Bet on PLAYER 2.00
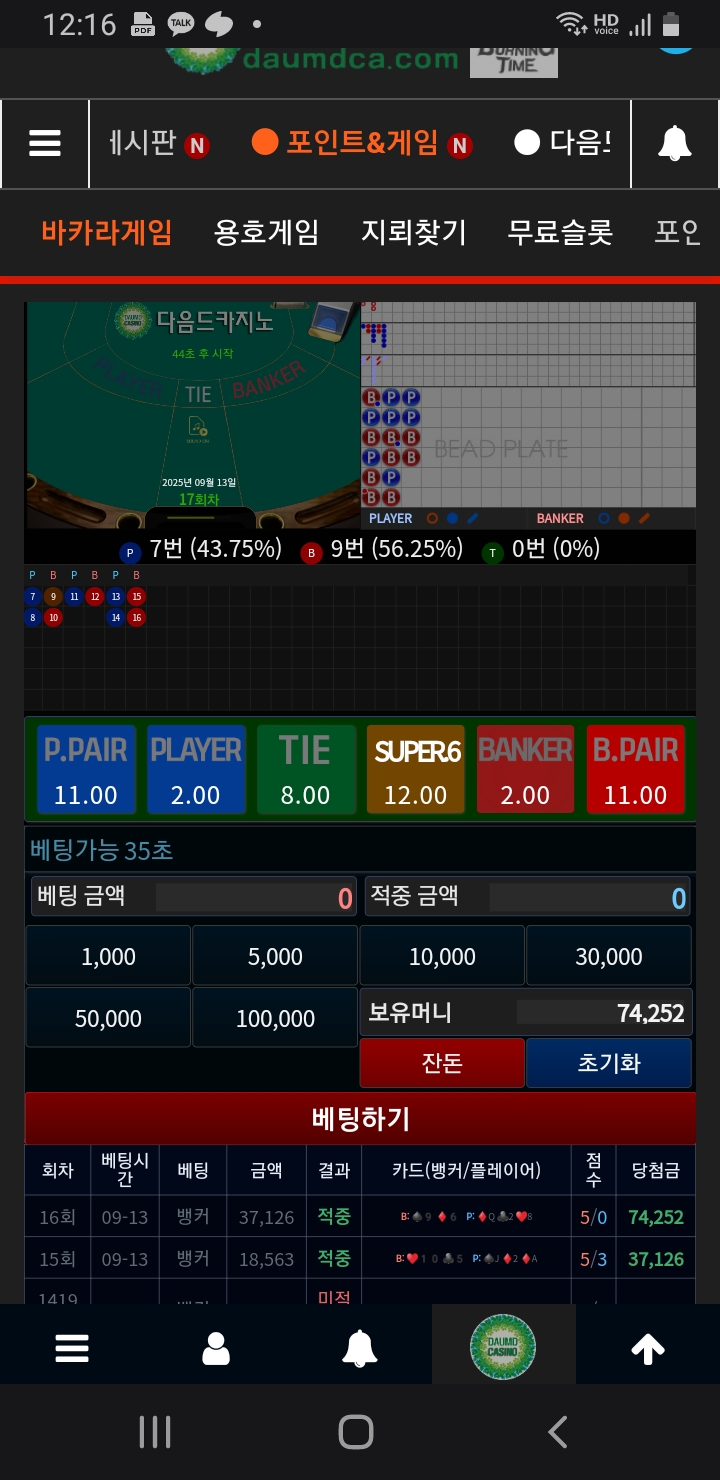This screenshot has height=1480, width=720. [196, 769]
